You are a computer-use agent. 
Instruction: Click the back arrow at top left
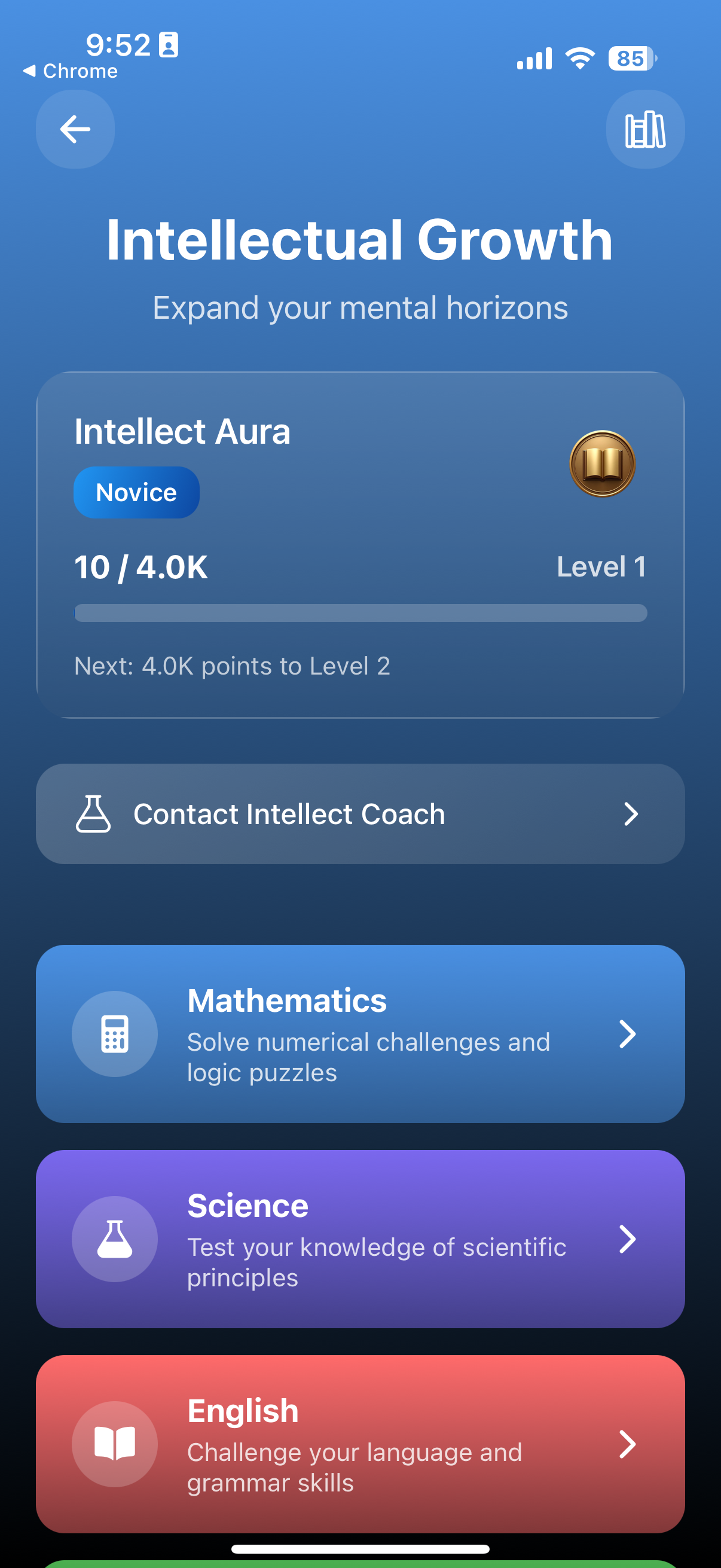tap(74, 129)
